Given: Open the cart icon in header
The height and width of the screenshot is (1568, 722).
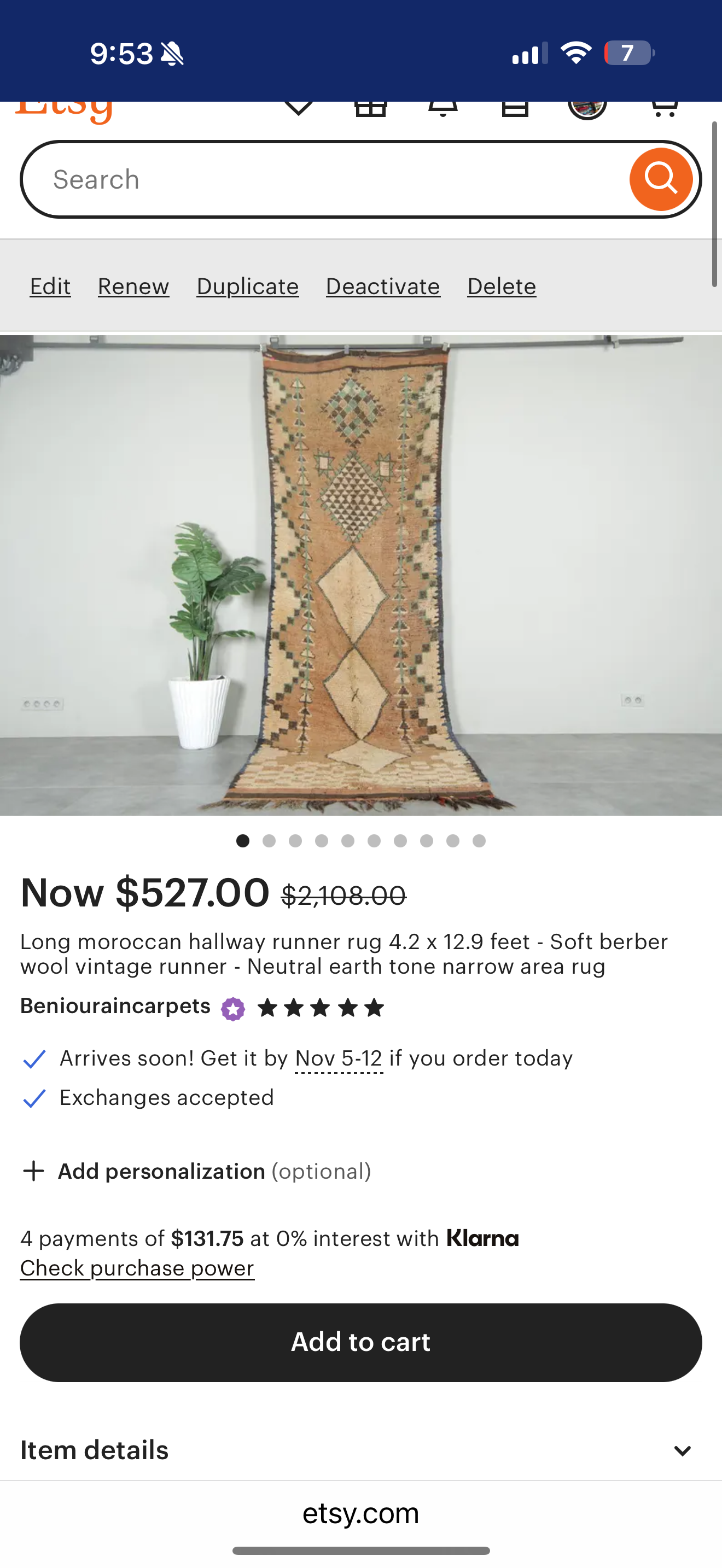Looking at the screenshot, I should [663, 108].
